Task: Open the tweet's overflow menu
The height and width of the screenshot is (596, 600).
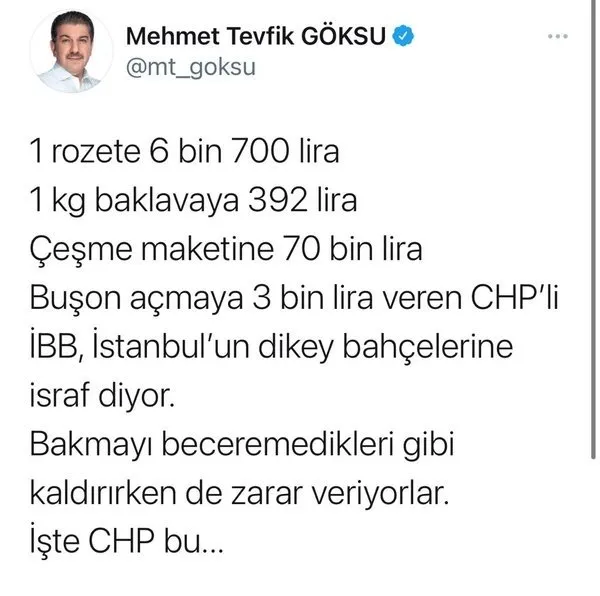Action: click(x=558, y=37)
